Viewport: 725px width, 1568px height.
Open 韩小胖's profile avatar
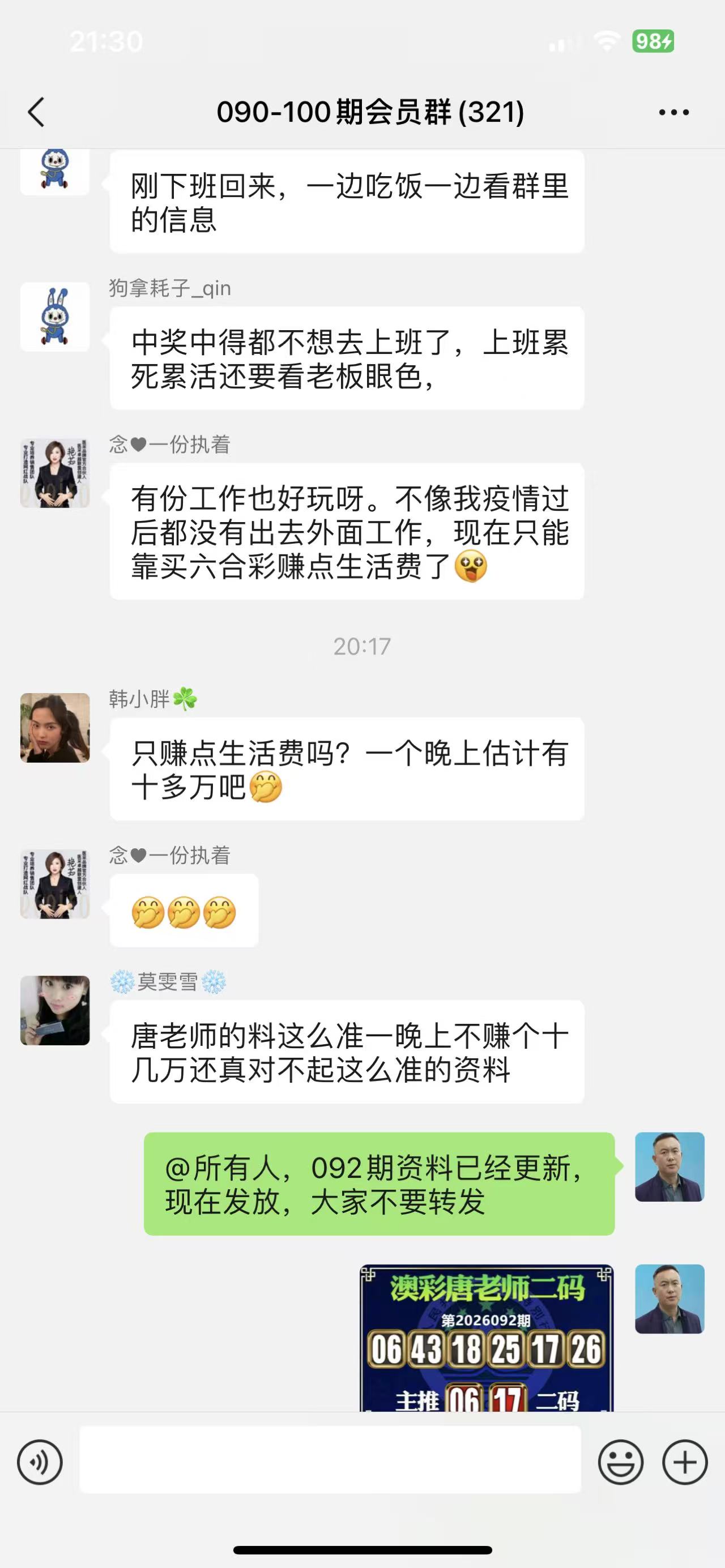pos(55,728)
